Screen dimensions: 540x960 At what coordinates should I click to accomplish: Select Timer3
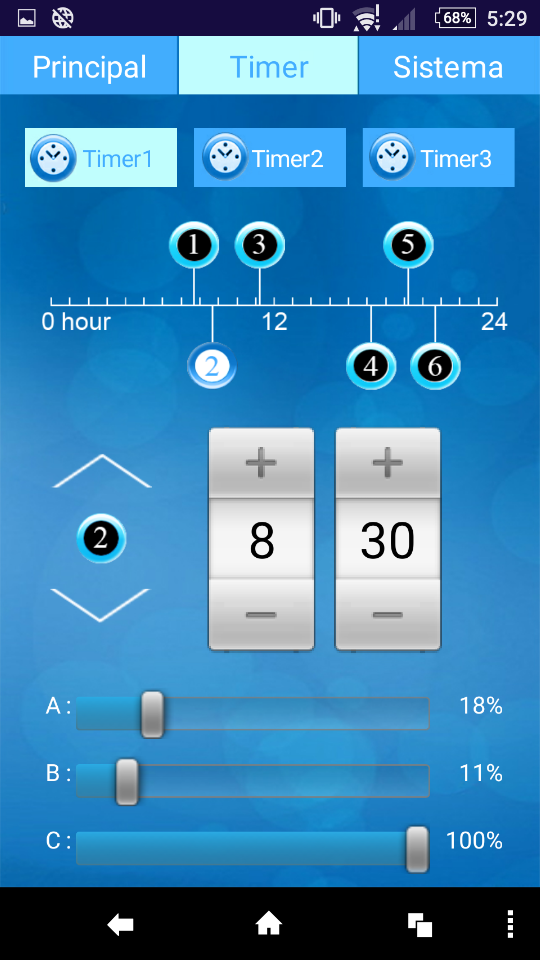[x=438, y=157]
